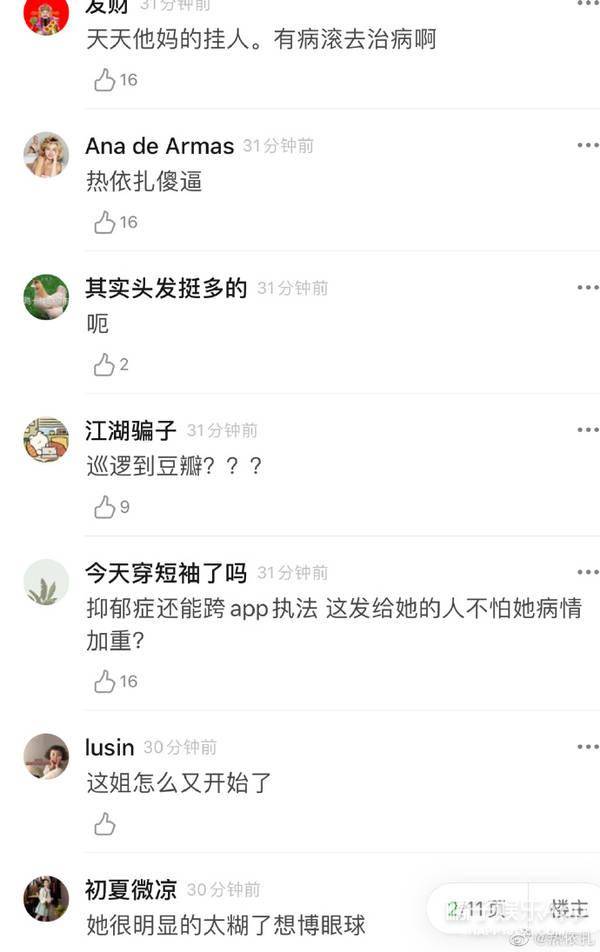View Ana de Armas's profile avatar

[46, 155]
